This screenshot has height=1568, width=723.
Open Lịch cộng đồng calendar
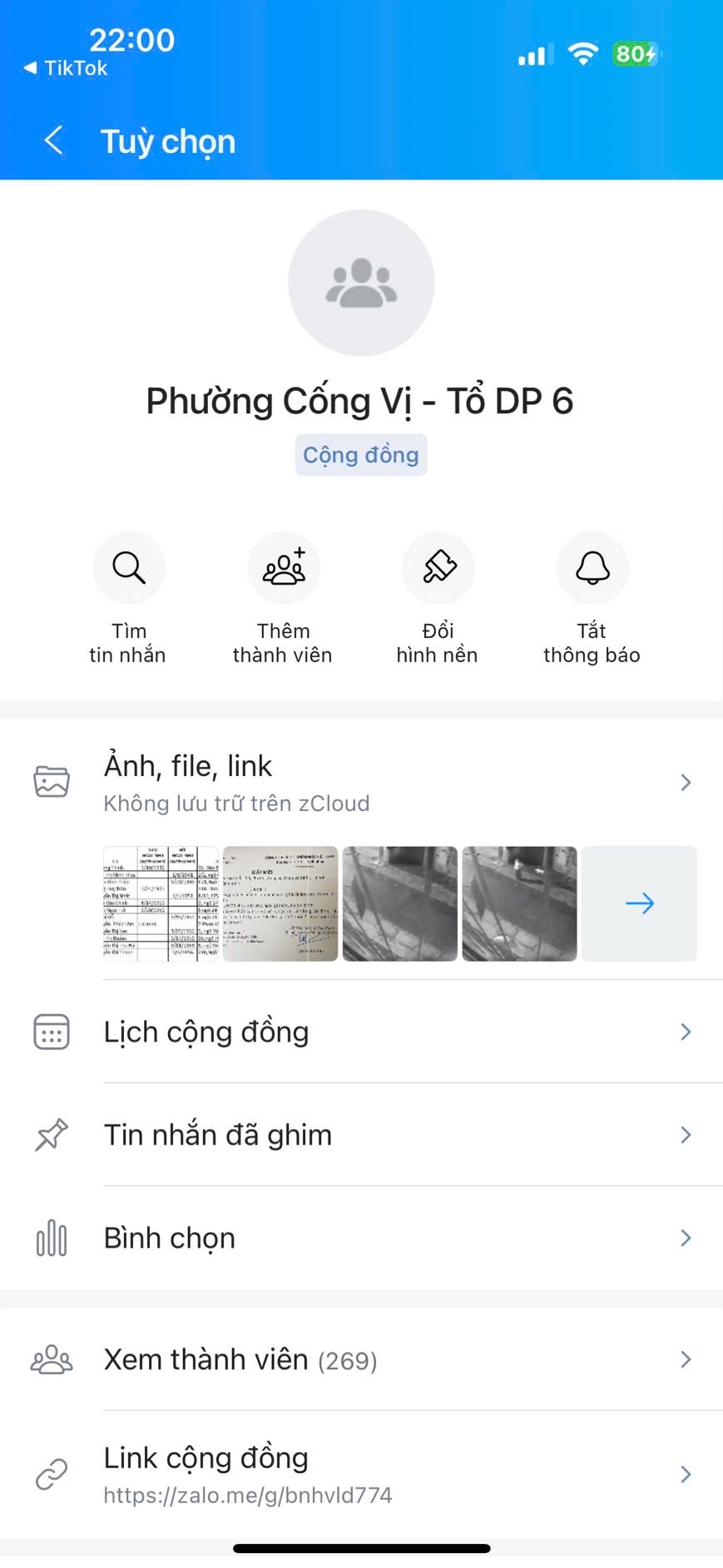[x=361, y=1032]
